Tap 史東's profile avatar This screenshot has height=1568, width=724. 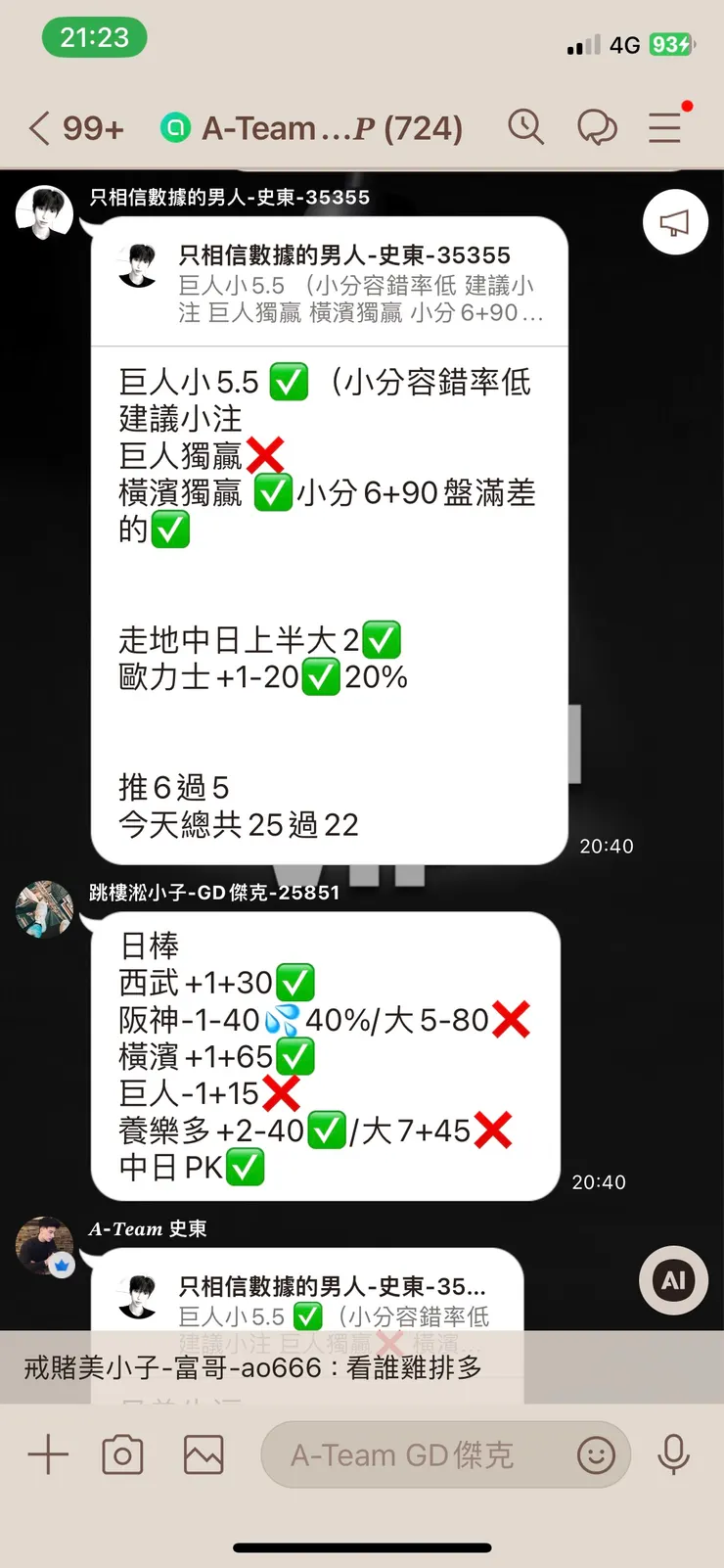pos(43,210)
